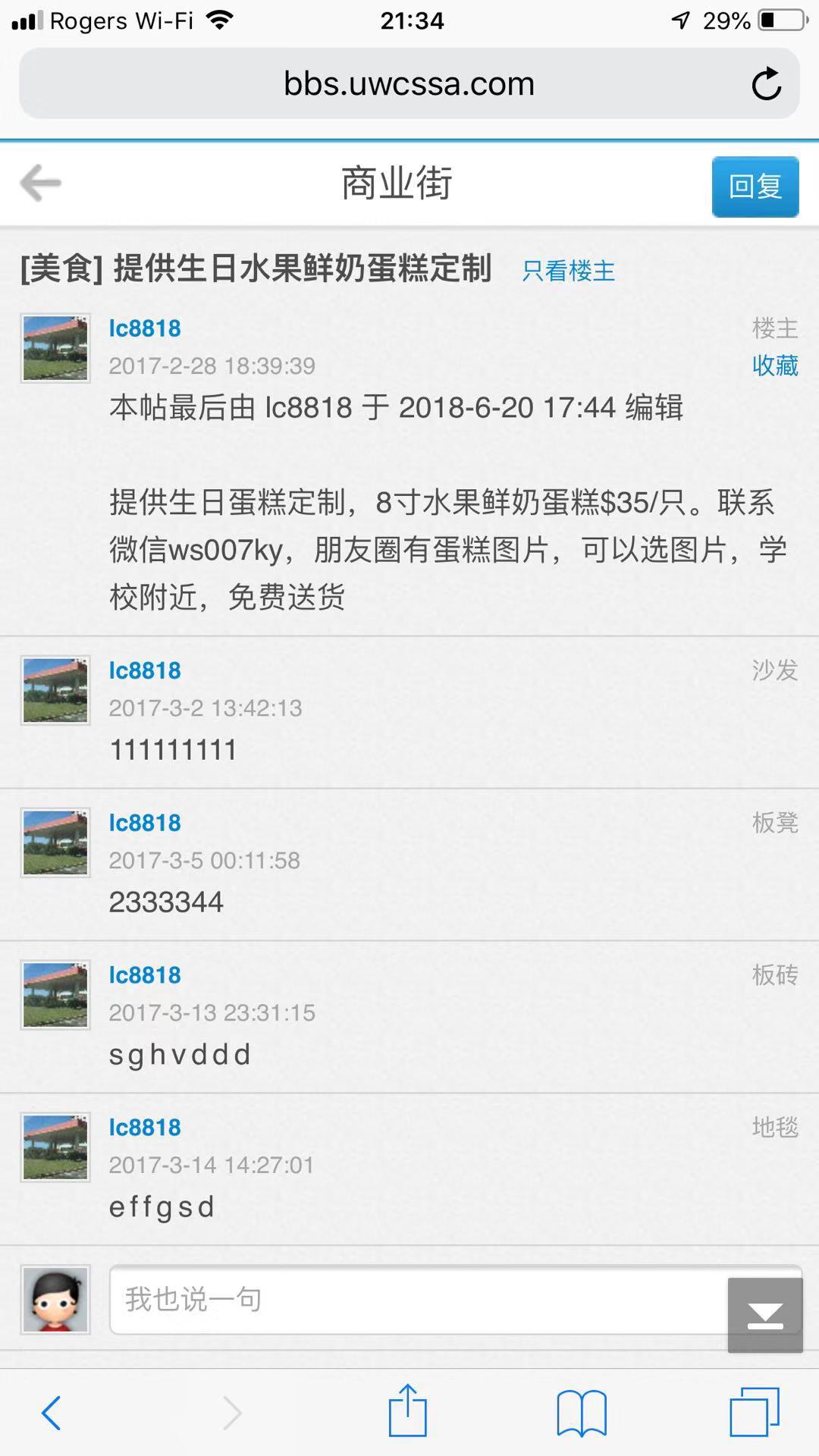Go back with Safari's back chevron
The width and height of the screenshot is (819, 1456).
(x=52, y=1412)
